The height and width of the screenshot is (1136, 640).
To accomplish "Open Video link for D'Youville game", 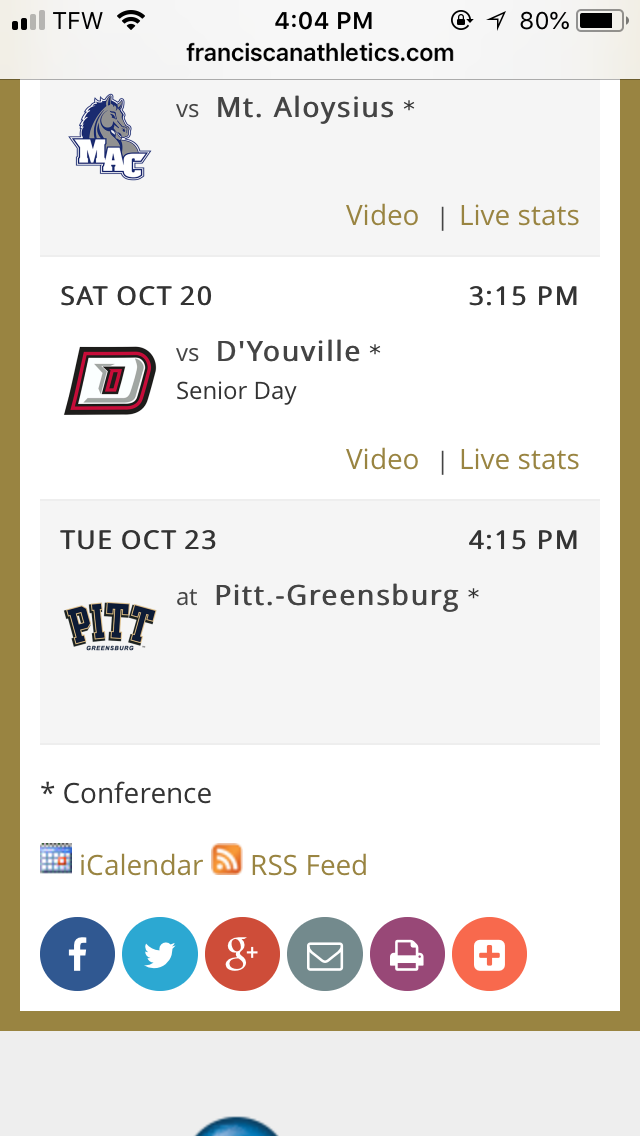I will pyautogui.click(x=382, y=460).
